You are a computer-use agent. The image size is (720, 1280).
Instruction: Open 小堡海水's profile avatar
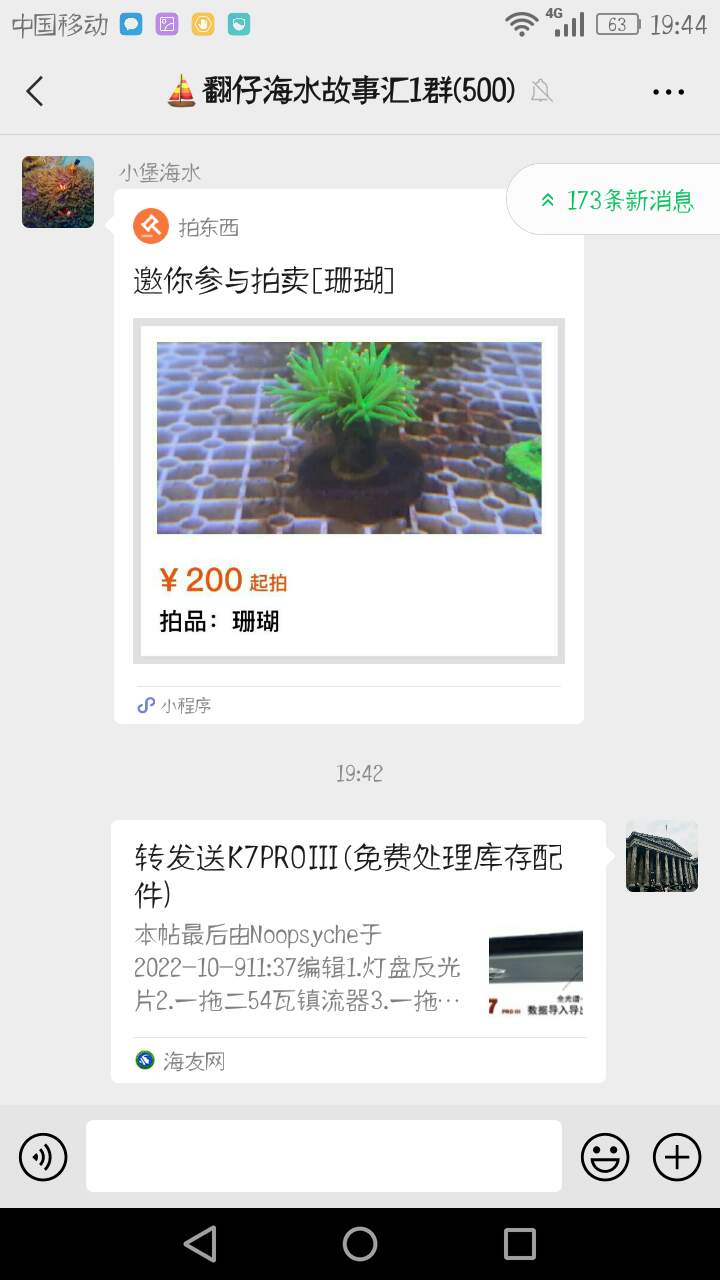pyautogui.click(x=58, y=192)
